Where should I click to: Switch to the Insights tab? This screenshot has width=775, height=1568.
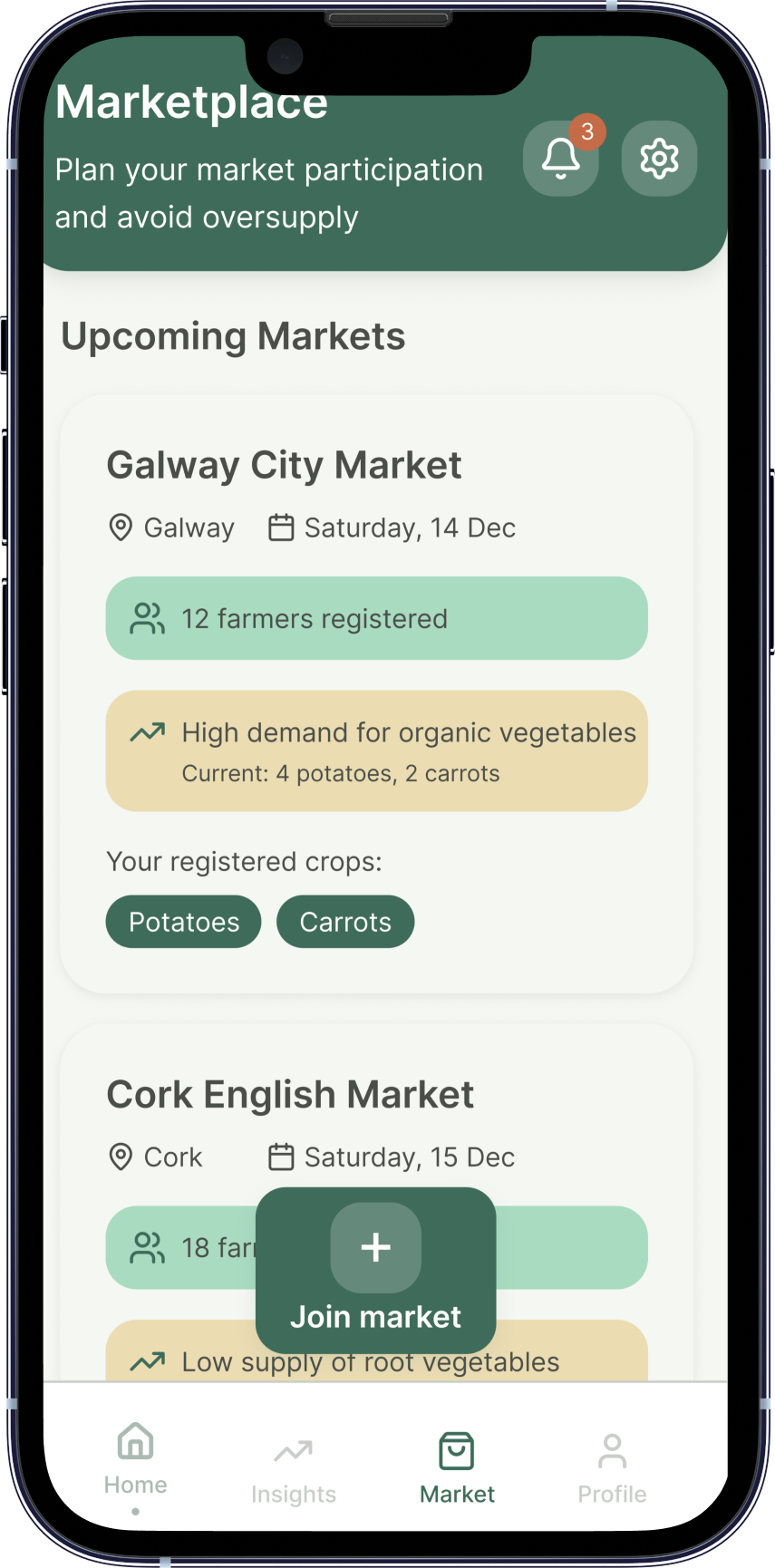coord(294,1470)
